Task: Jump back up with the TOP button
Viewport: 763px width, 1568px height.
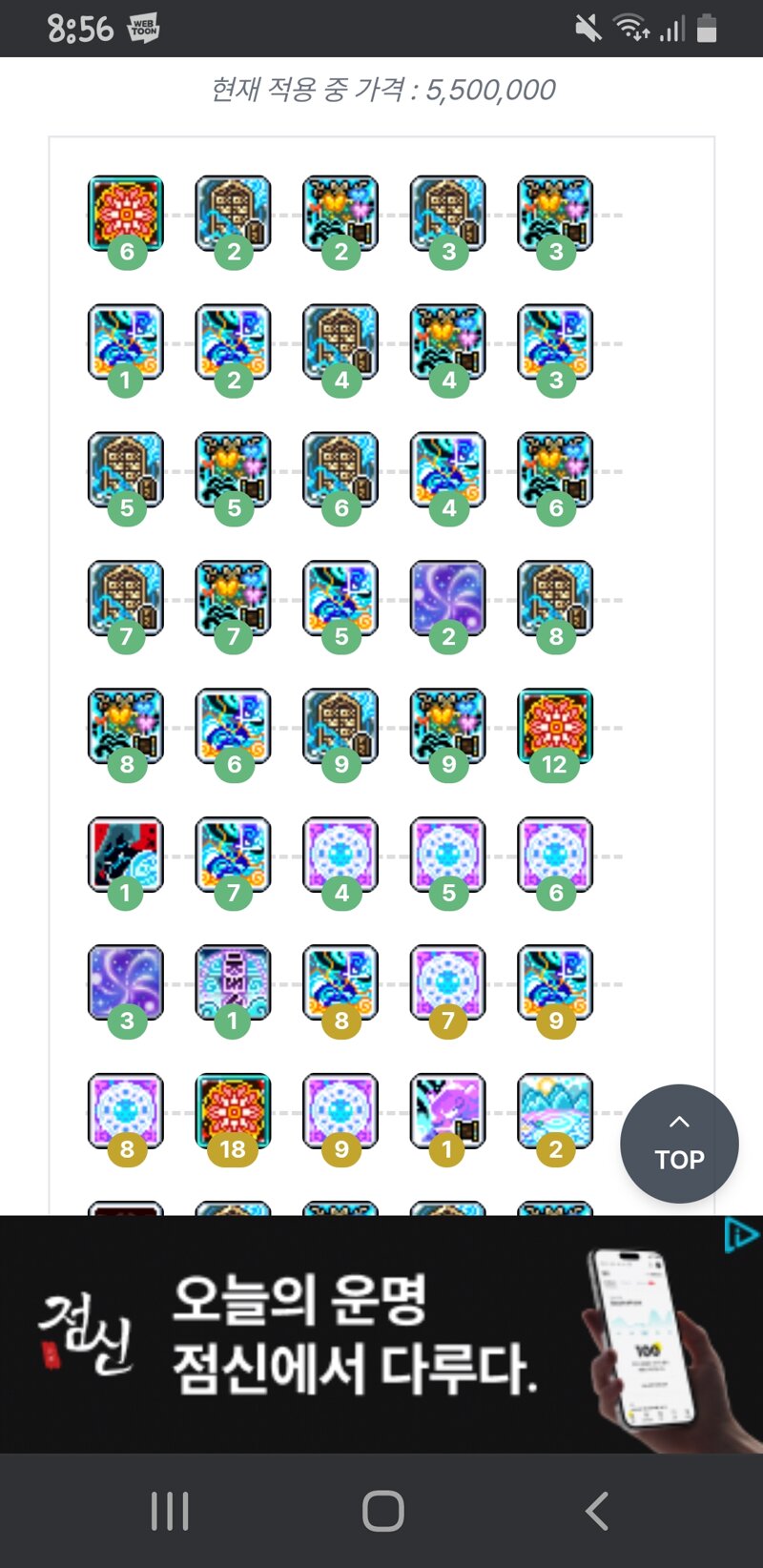Action: [x=679, y=1144]
